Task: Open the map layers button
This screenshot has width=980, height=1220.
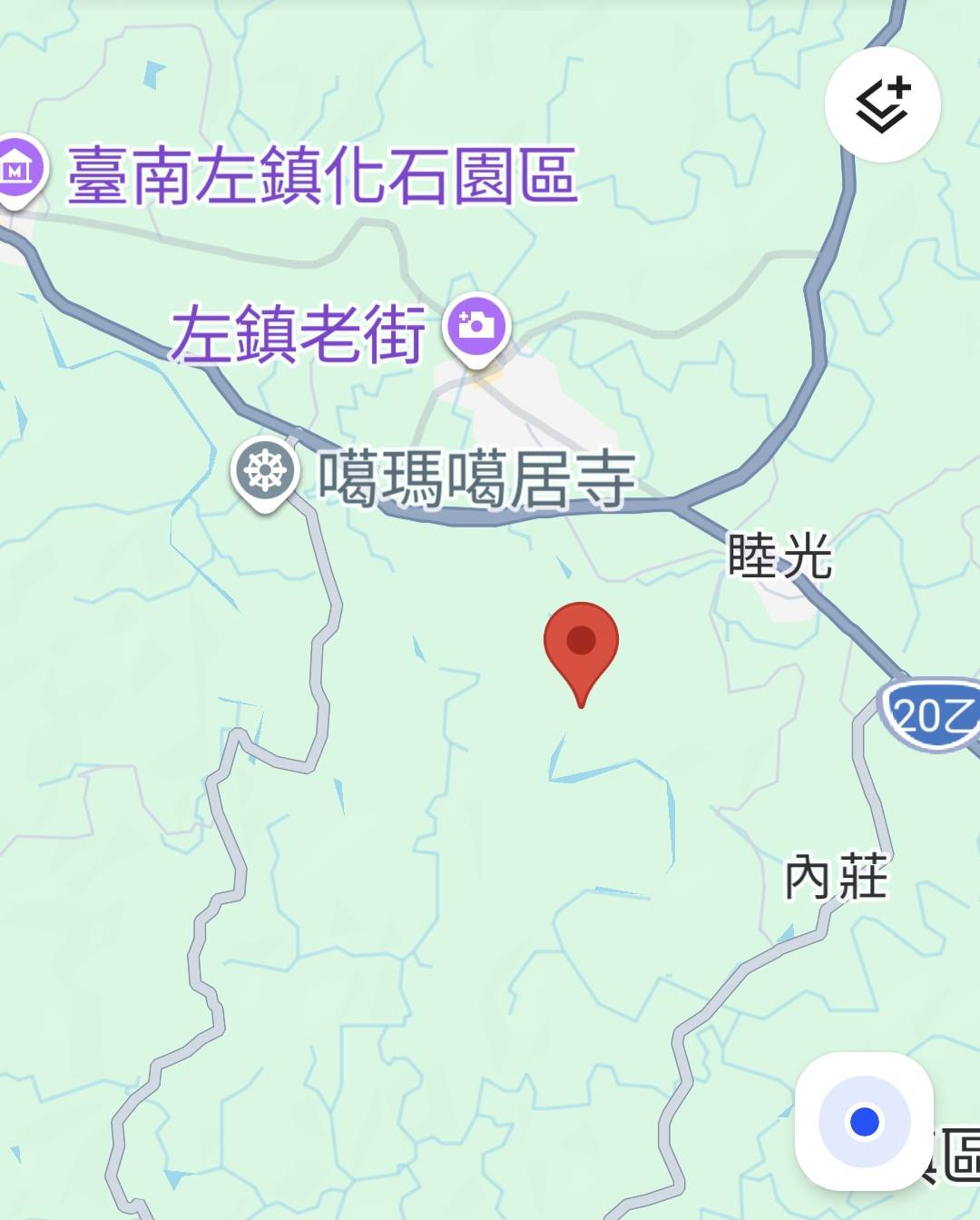Action: pos(882,104)
